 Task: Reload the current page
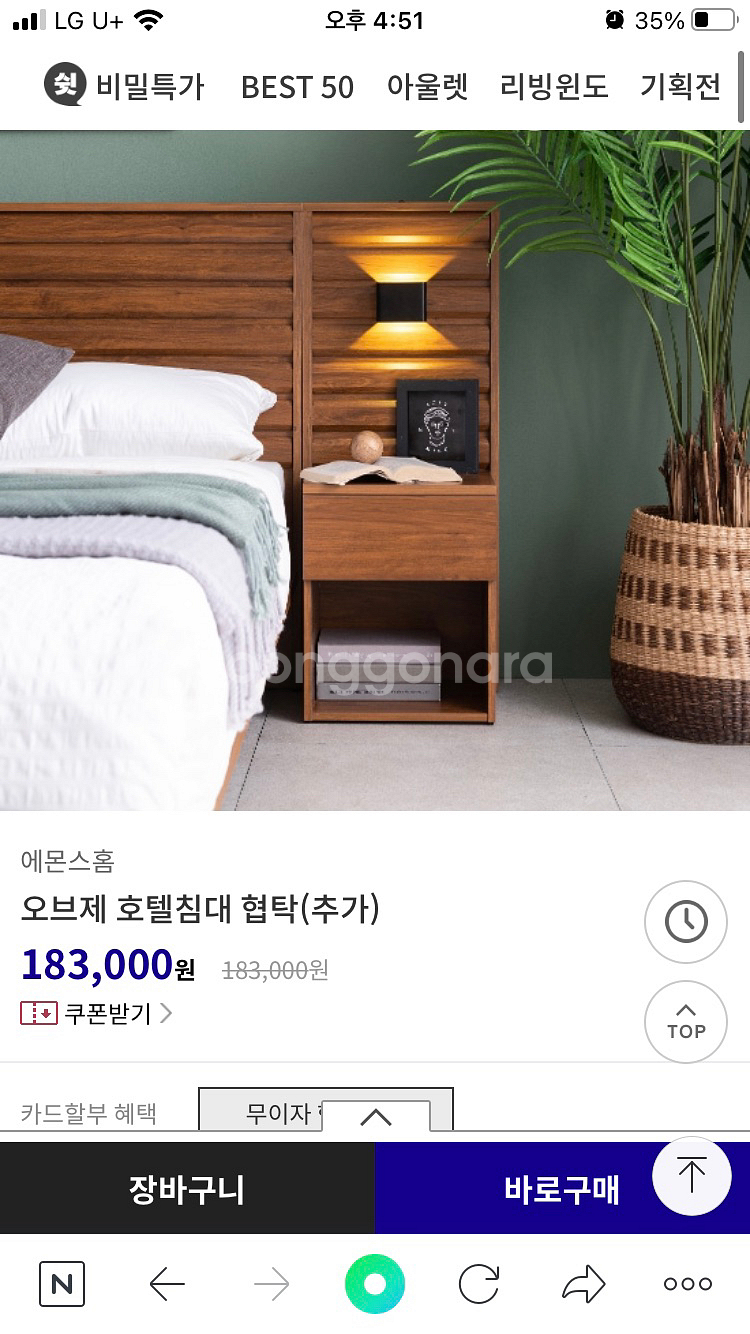[479, 1284]
